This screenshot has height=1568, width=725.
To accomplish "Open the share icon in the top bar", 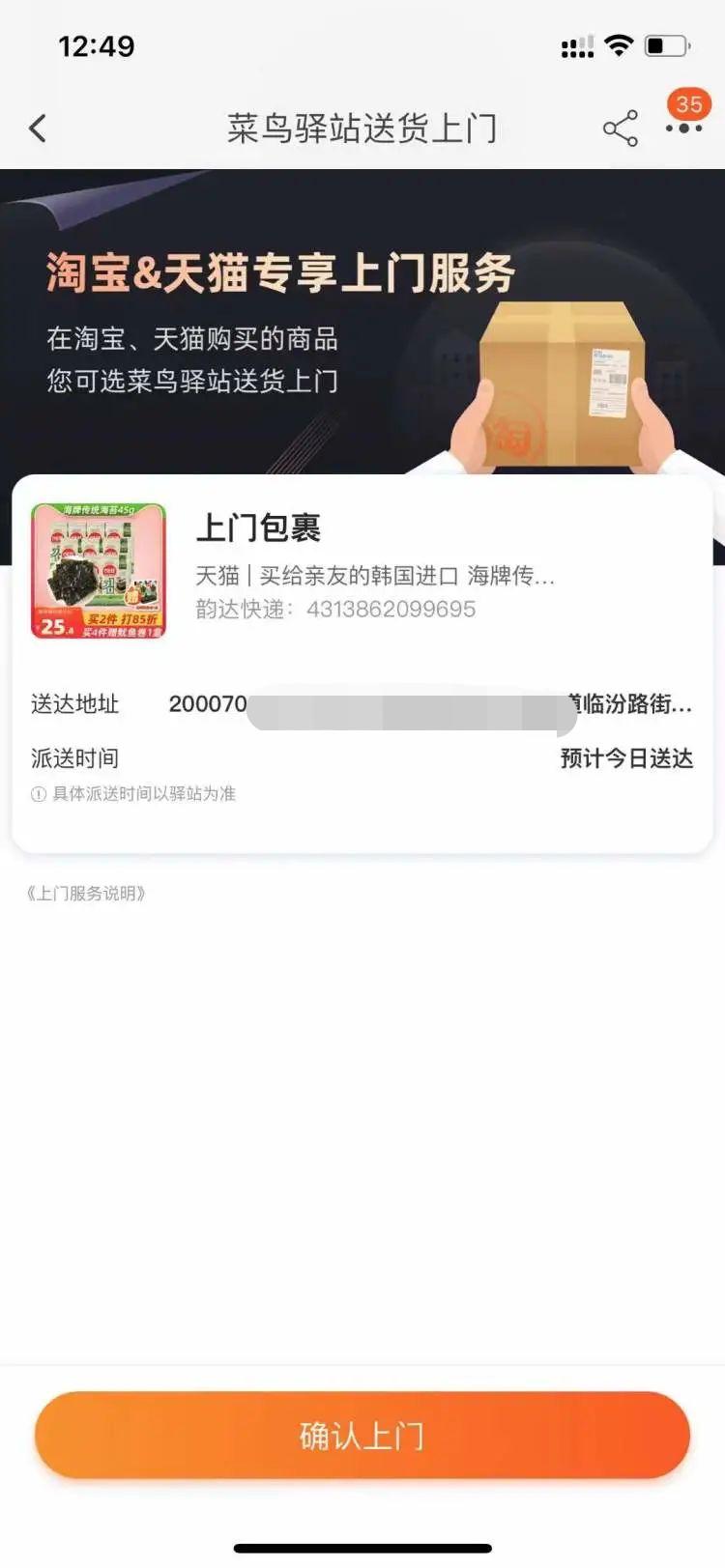I will pos(619,127).
